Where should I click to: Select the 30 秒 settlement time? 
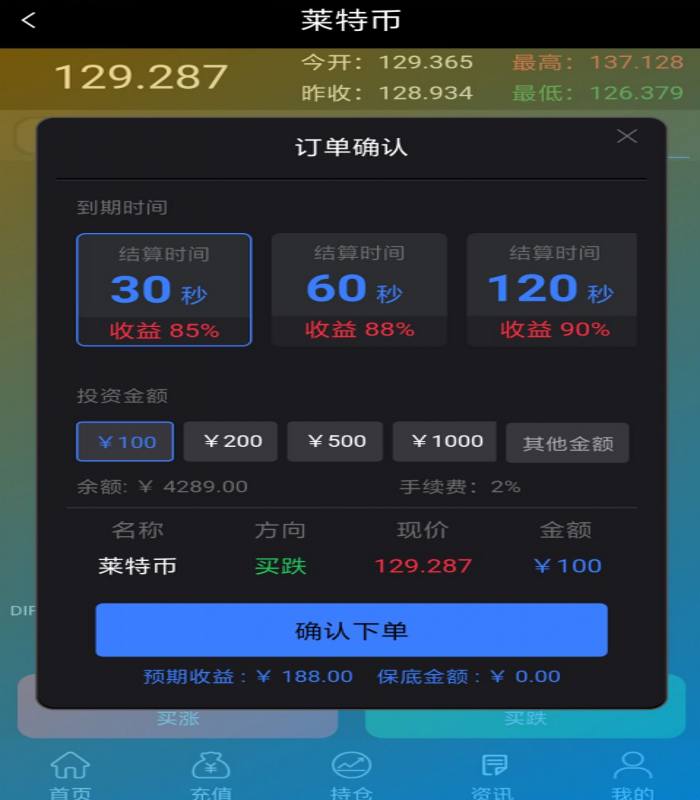[x=164, y=289]
